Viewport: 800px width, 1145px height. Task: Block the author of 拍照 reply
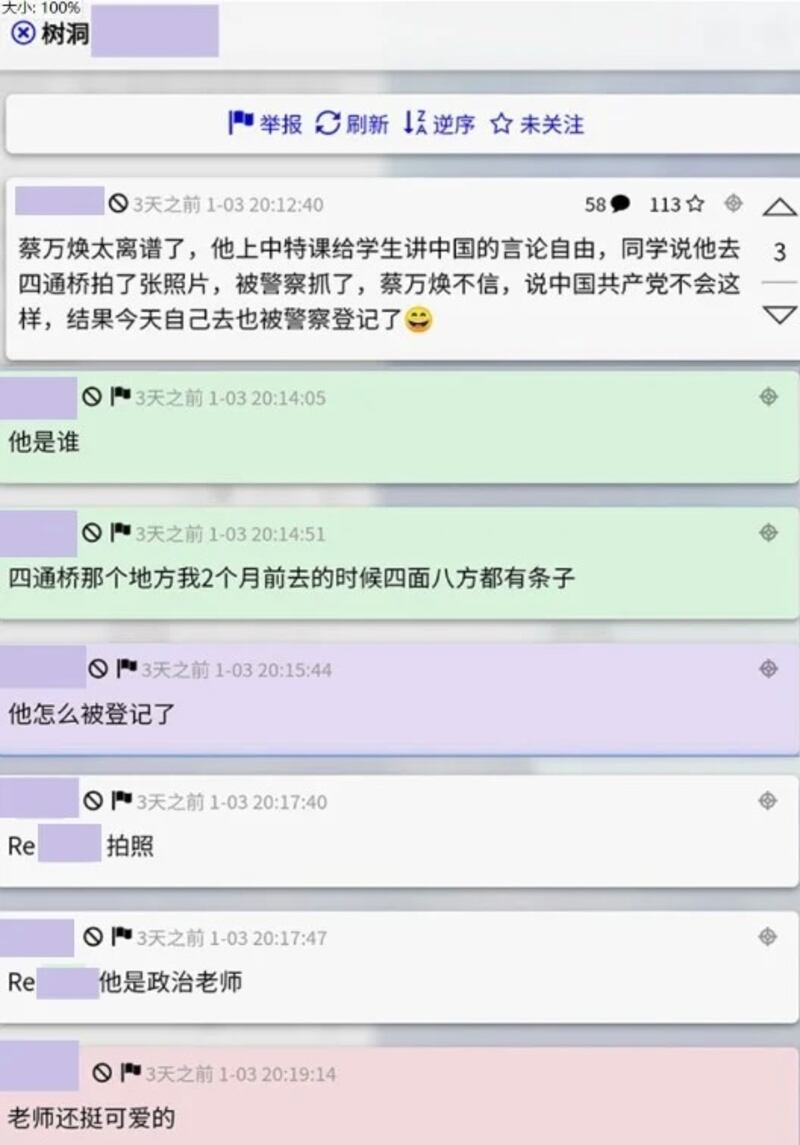point(93,801)
